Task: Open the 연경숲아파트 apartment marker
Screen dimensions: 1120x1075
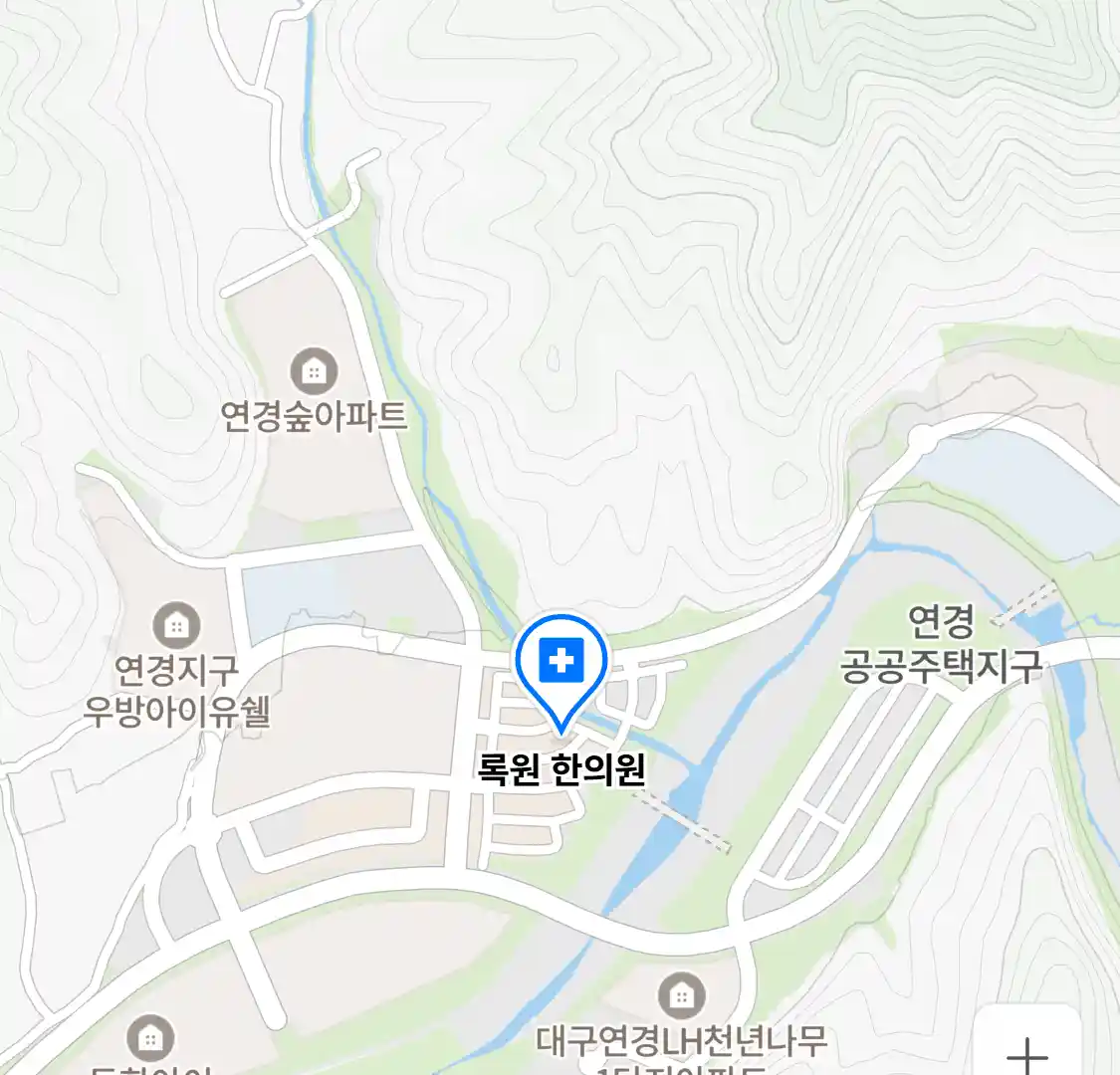Action: pos(314,373)
